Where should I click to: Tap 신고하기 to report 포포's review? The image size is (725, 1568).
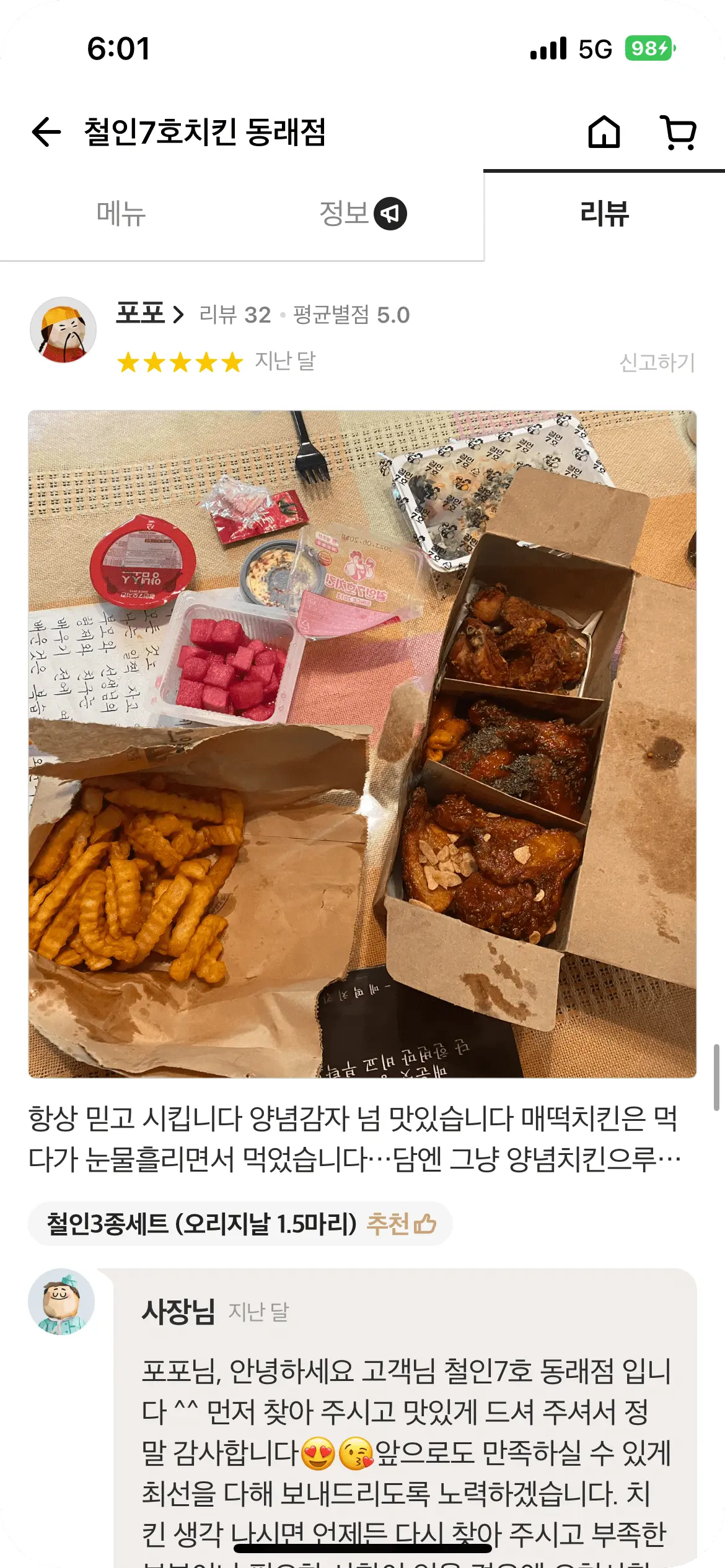[657, 362]
